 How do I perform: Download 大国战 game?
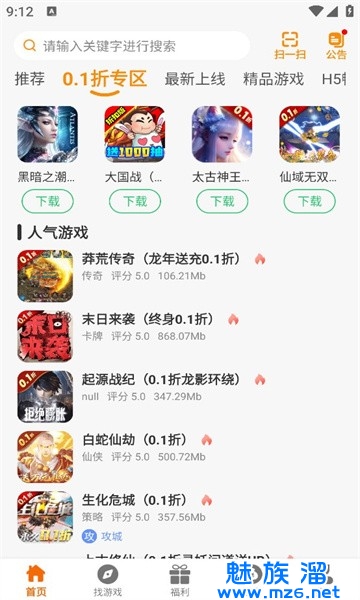click(135, 201)
